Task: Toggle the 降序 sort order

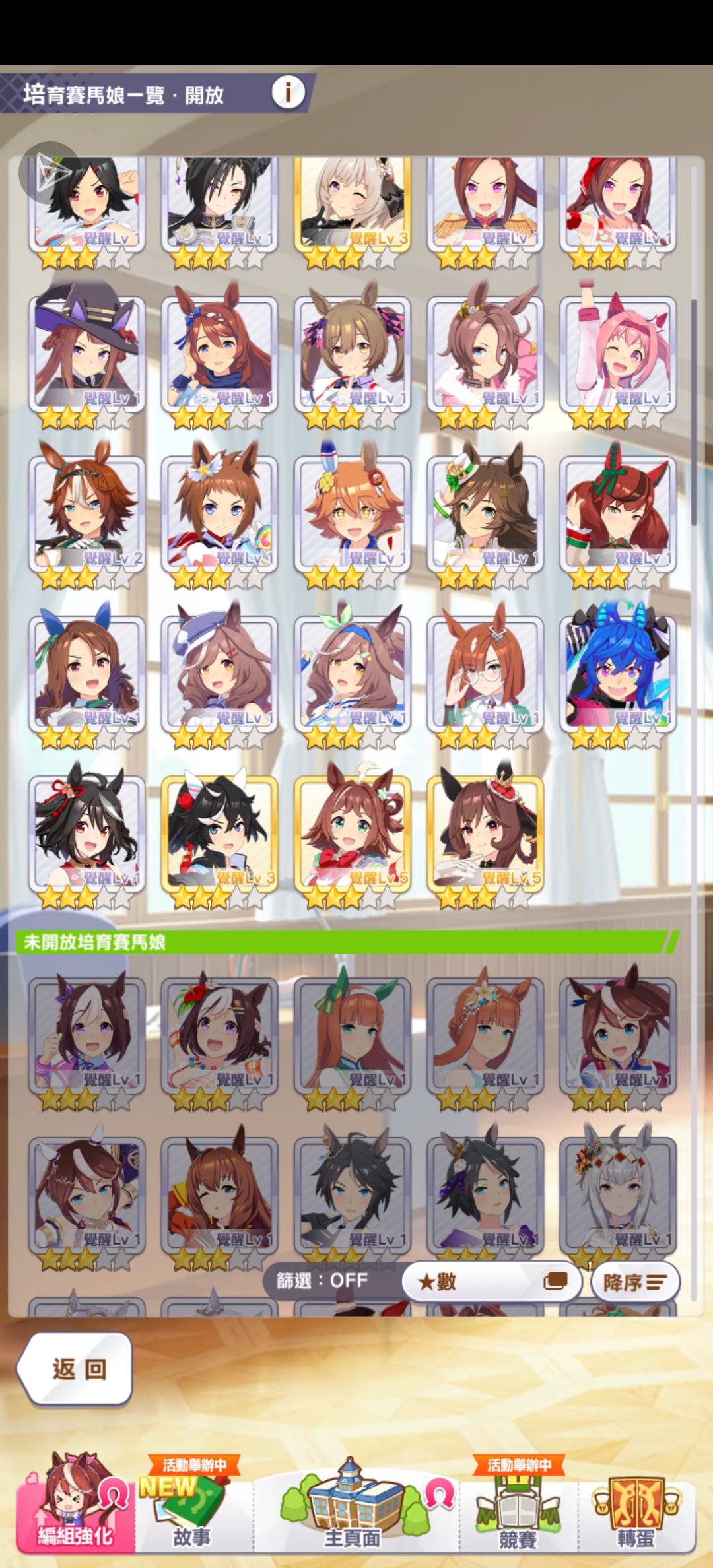Action: coord(634,1282)
